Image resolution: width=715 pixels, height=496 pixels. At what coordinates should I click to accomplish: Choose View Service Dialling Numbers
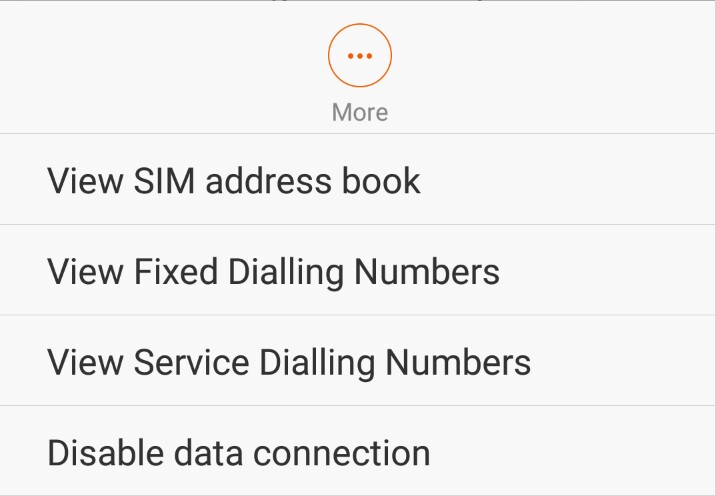click(289, 361)
